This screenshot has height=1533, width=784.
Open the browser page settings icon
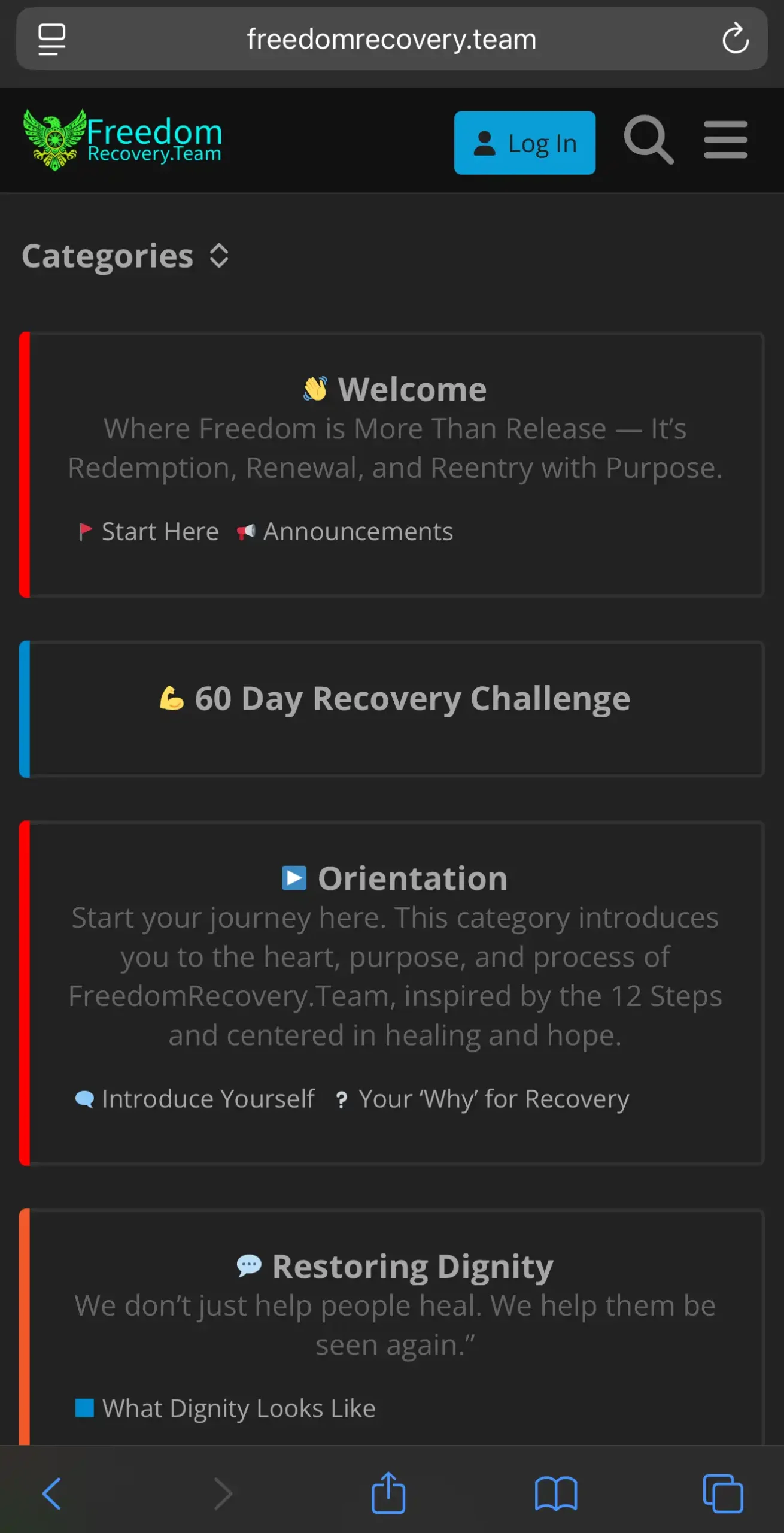tap(52, 40)
